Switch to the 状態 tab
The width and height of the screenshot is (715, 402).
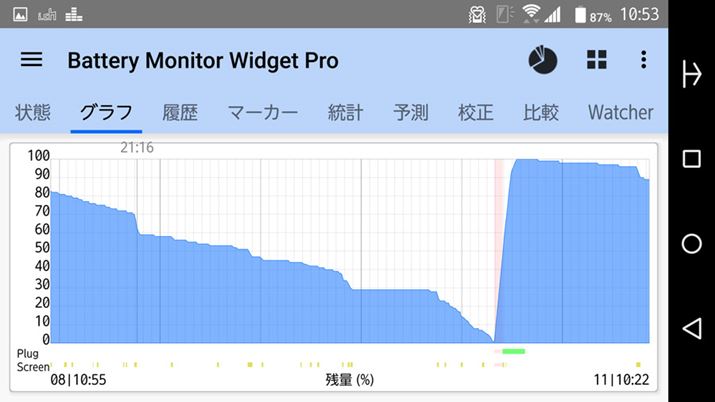(33, 112)
